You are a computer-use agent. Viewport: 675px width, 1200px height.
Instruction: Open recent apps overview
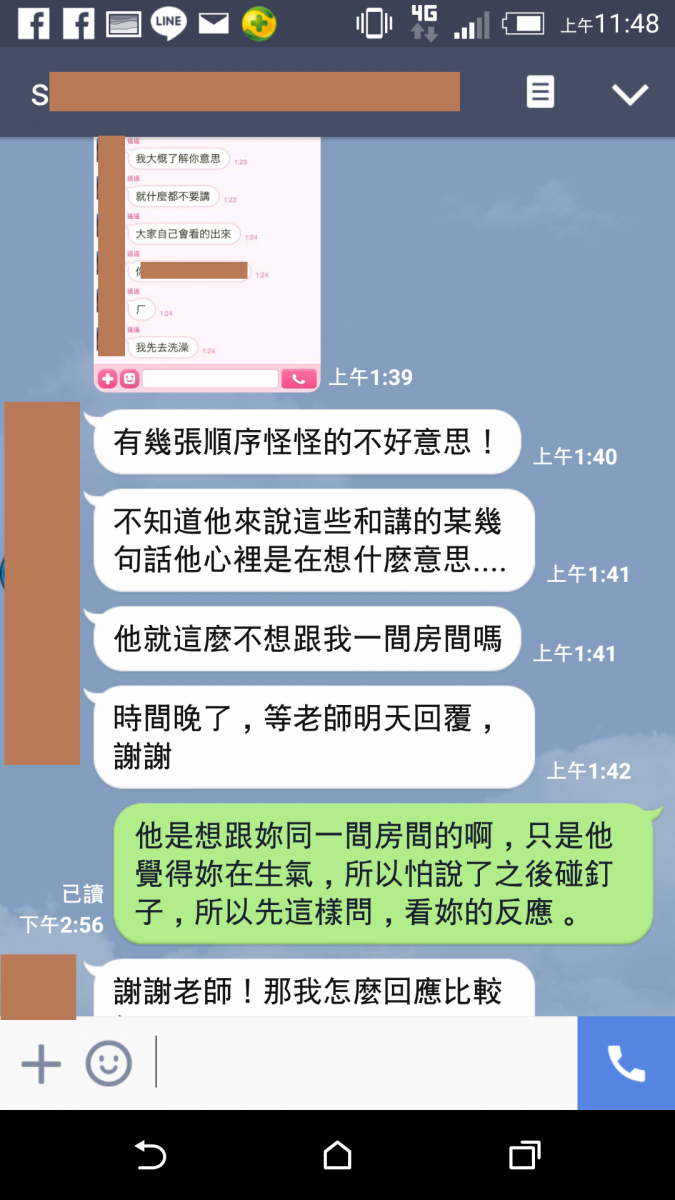click(x=524, y=1156)
